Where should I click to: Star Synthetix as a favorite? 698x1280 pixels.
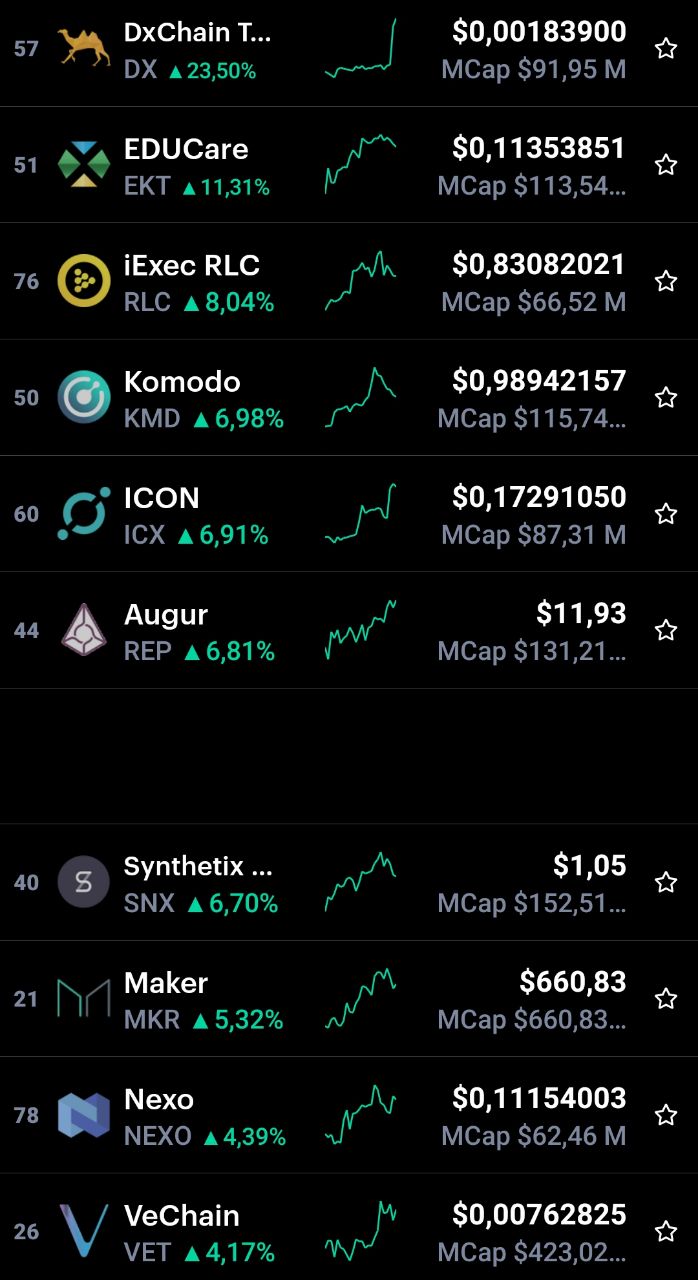(666, 882)
